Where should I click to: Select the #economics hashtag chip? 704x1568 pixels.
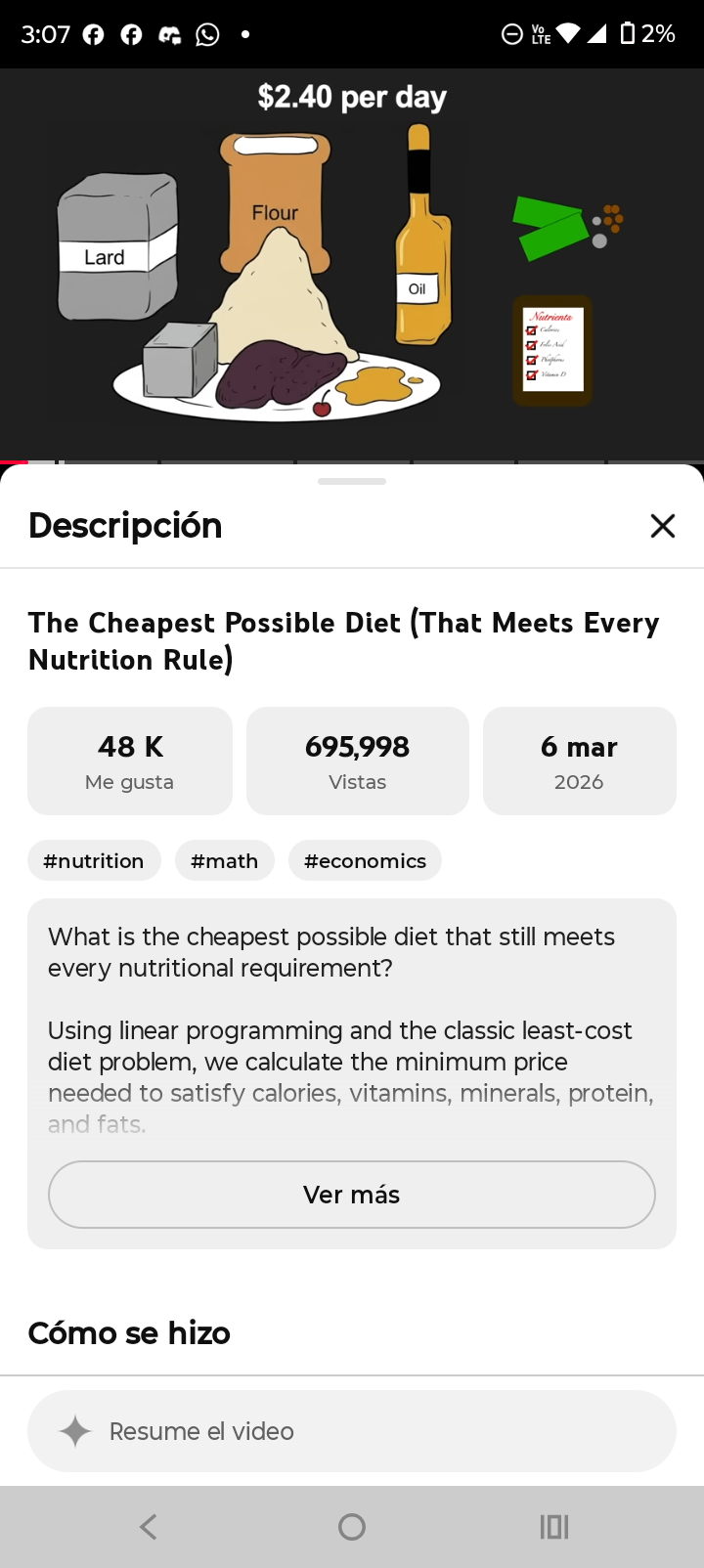pyautogui.click(x=365, y=860)
